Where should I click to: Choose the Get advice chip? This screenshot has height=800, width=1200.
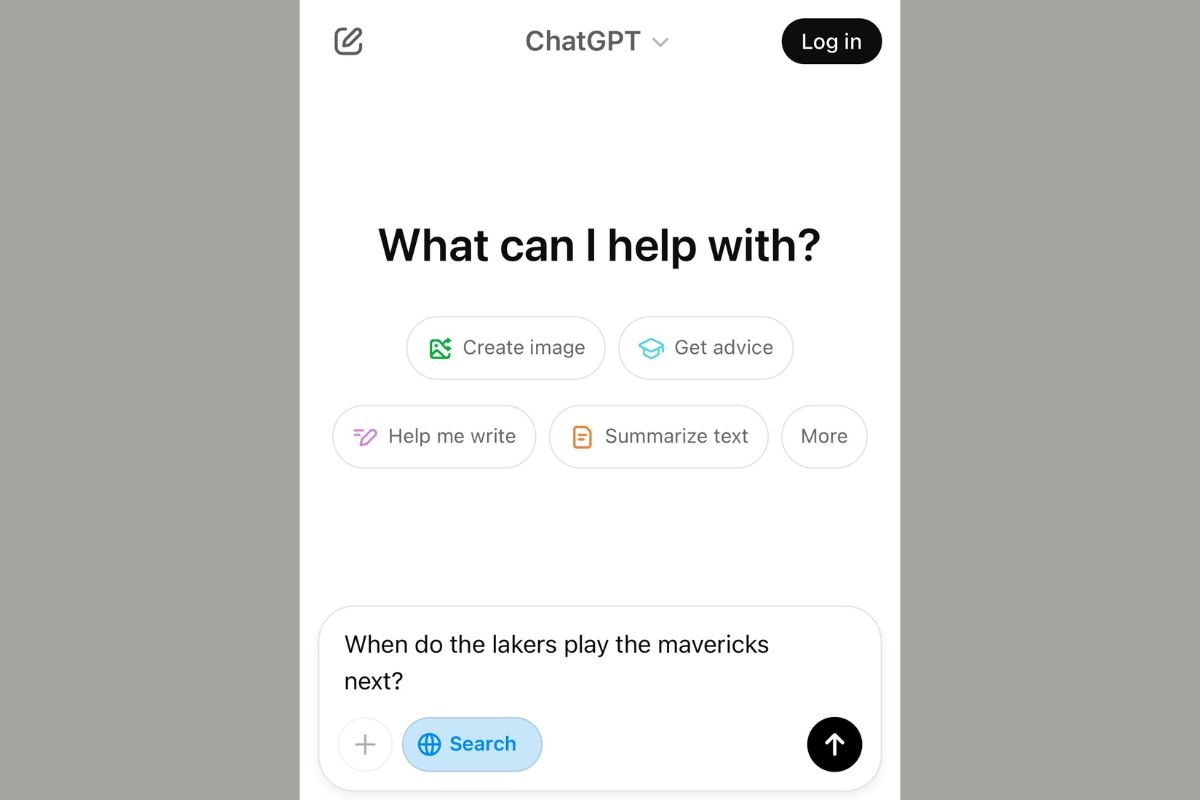tap(706, 348)
